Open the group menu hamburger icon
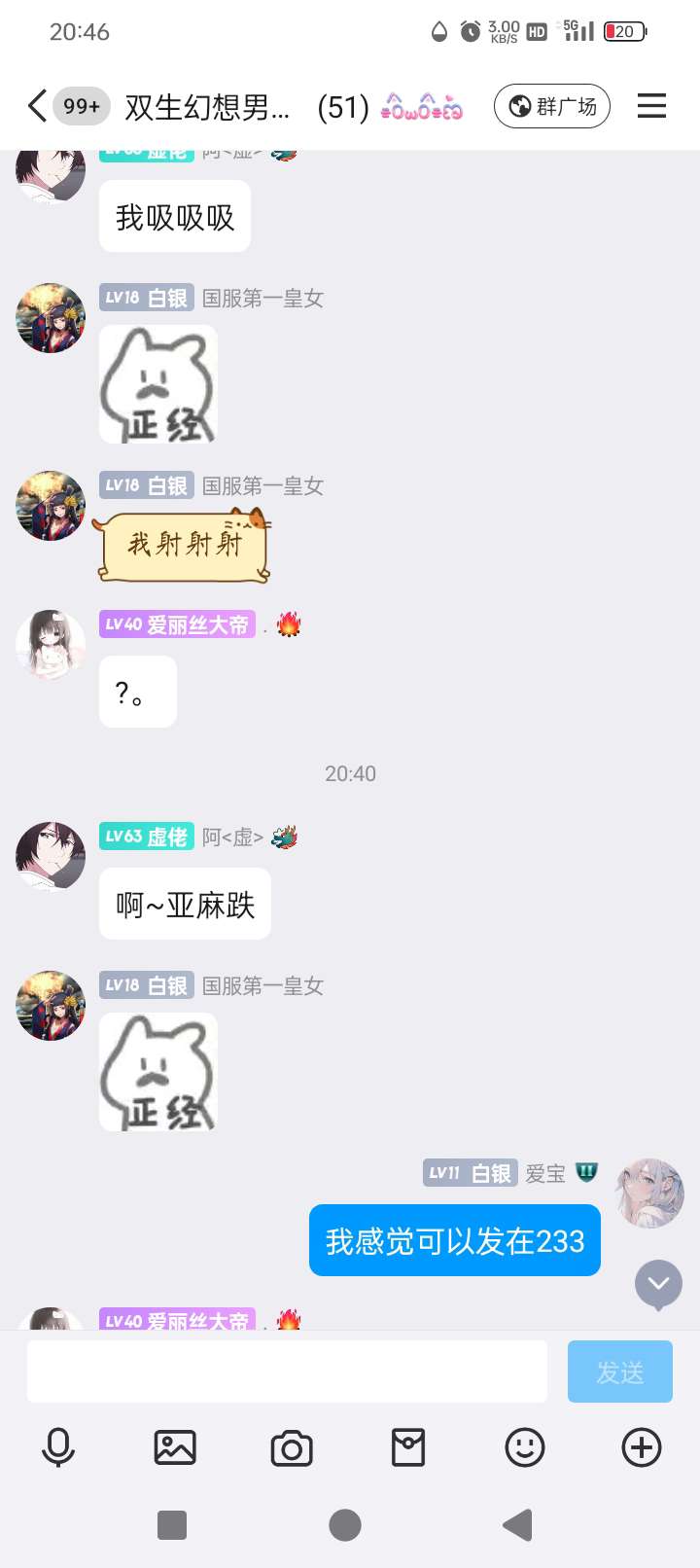 pos(651,106)
